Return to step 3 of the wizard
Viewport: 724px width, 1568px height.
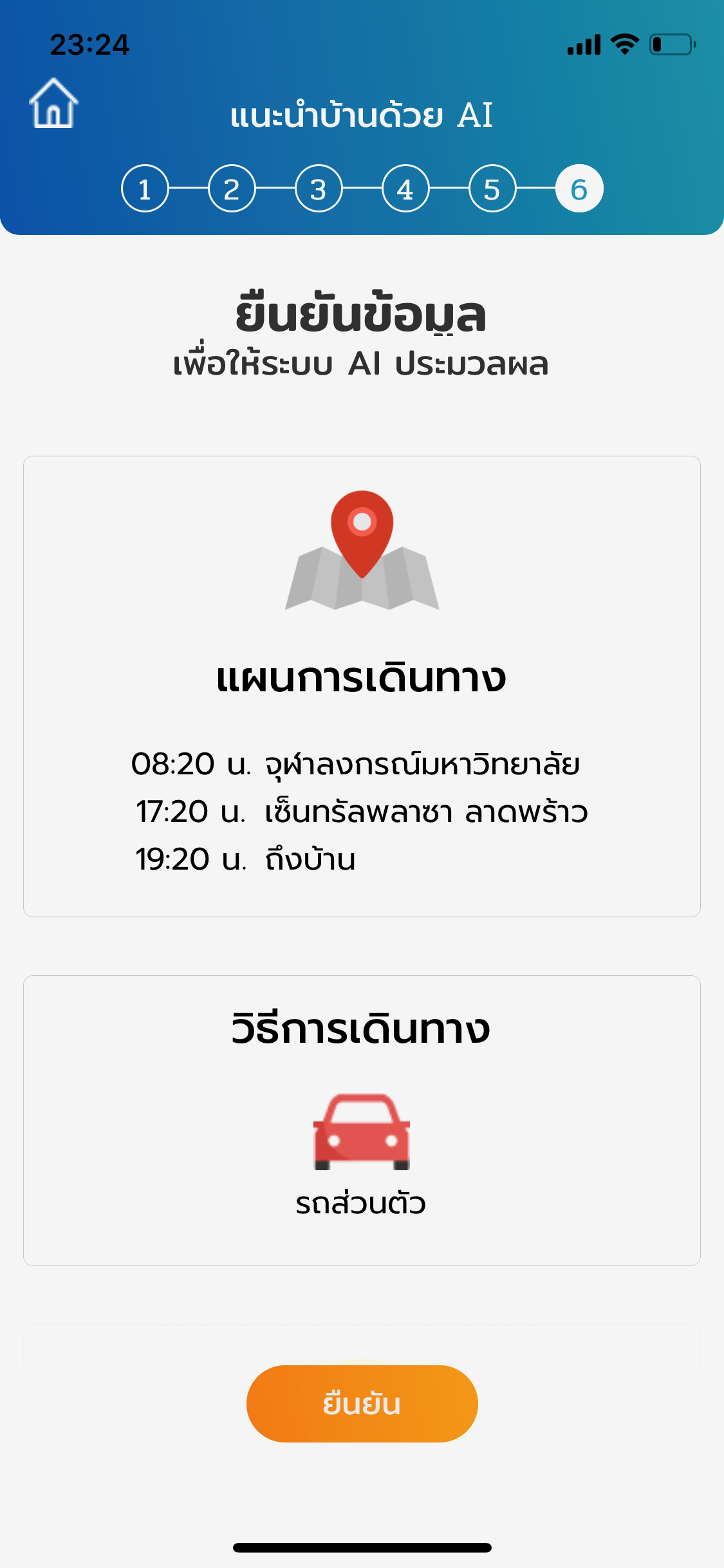coord(319,189)
